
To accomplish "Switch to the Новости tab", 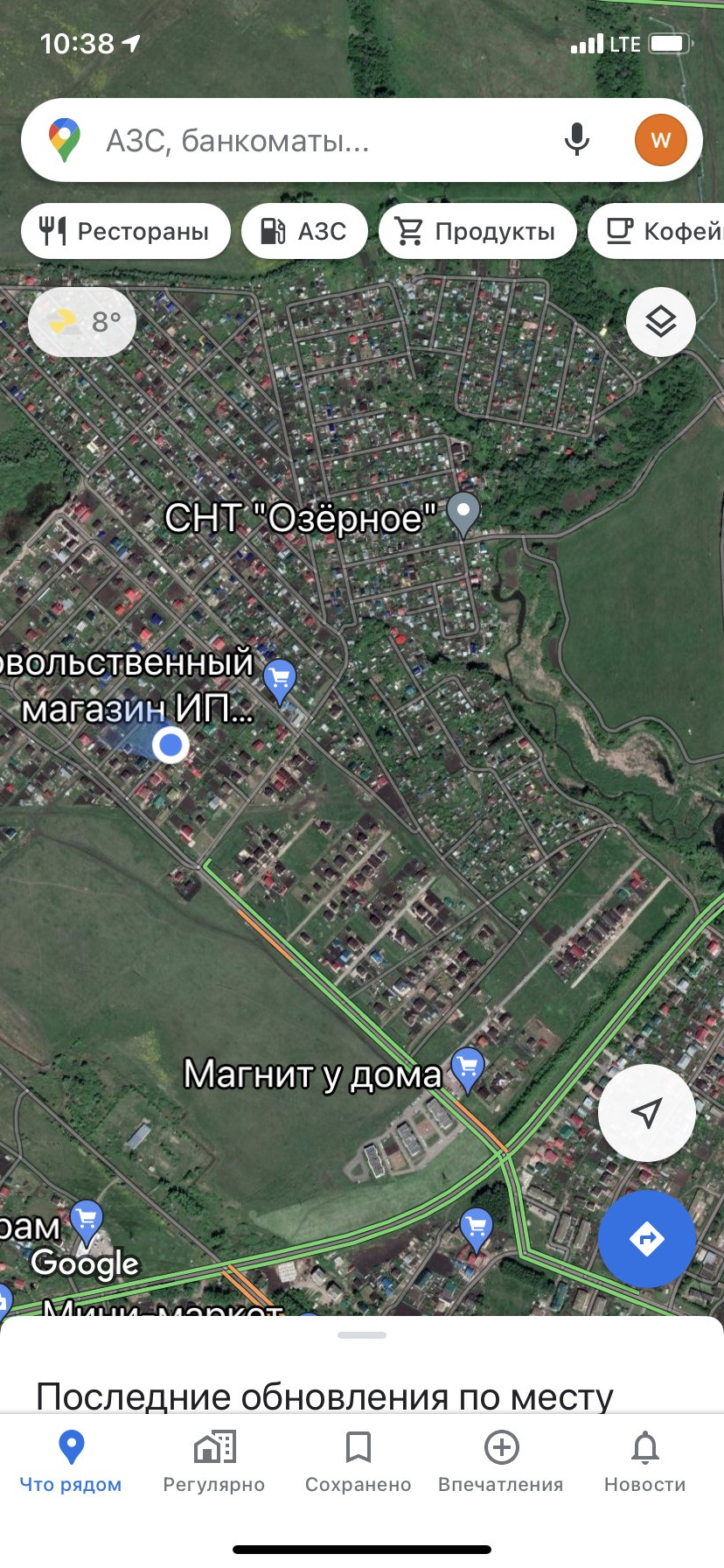I will pyautogui.click(x=644, y=1461).
